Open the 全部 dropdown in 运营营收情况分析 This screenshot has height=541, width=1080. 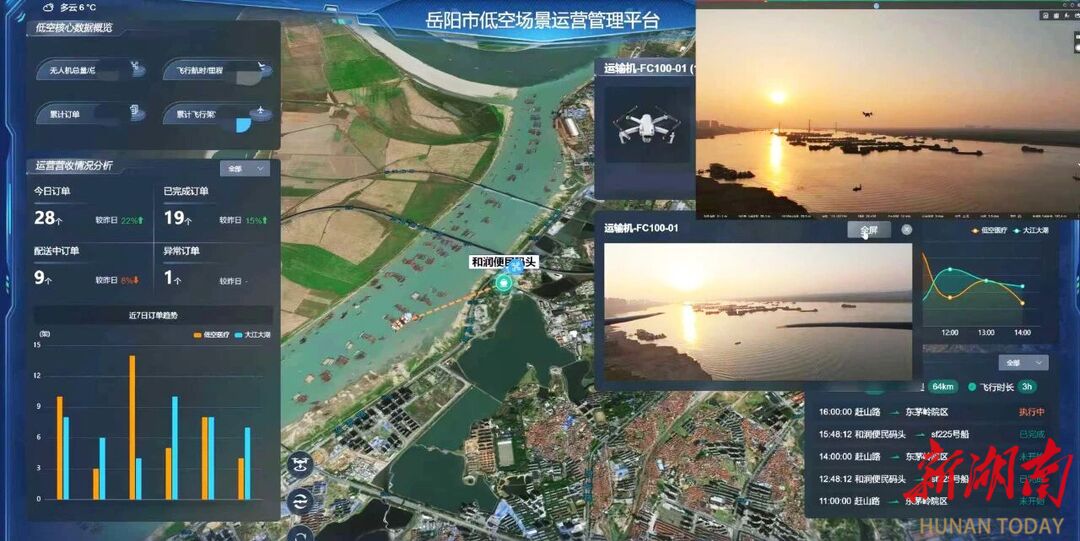tap(245, 169)
